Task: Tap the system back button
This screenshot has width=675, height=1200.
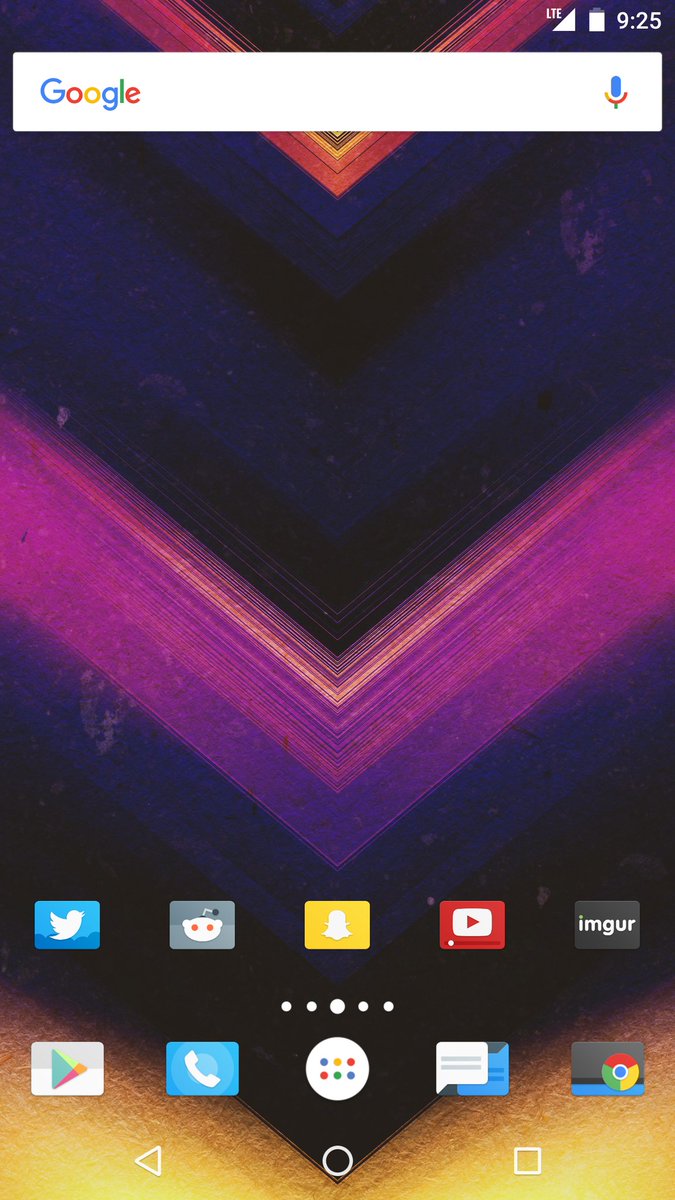Action: click(148, 1161)
